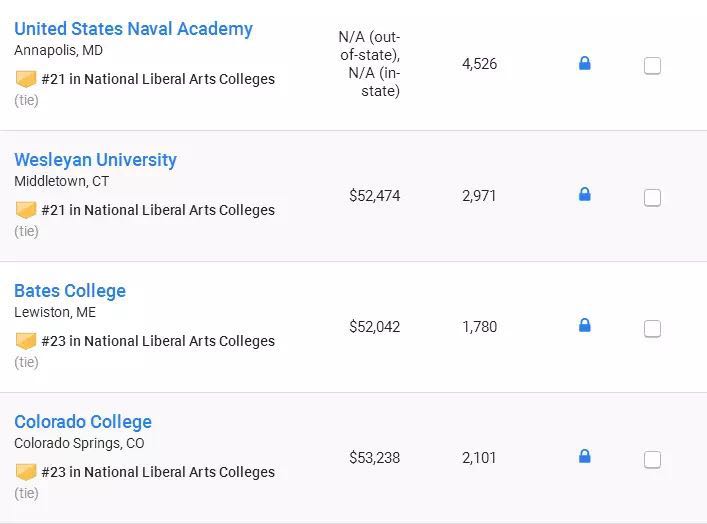Select Wesleyan University checkbox
The image size is (707, 524).
tap(652, 197)
